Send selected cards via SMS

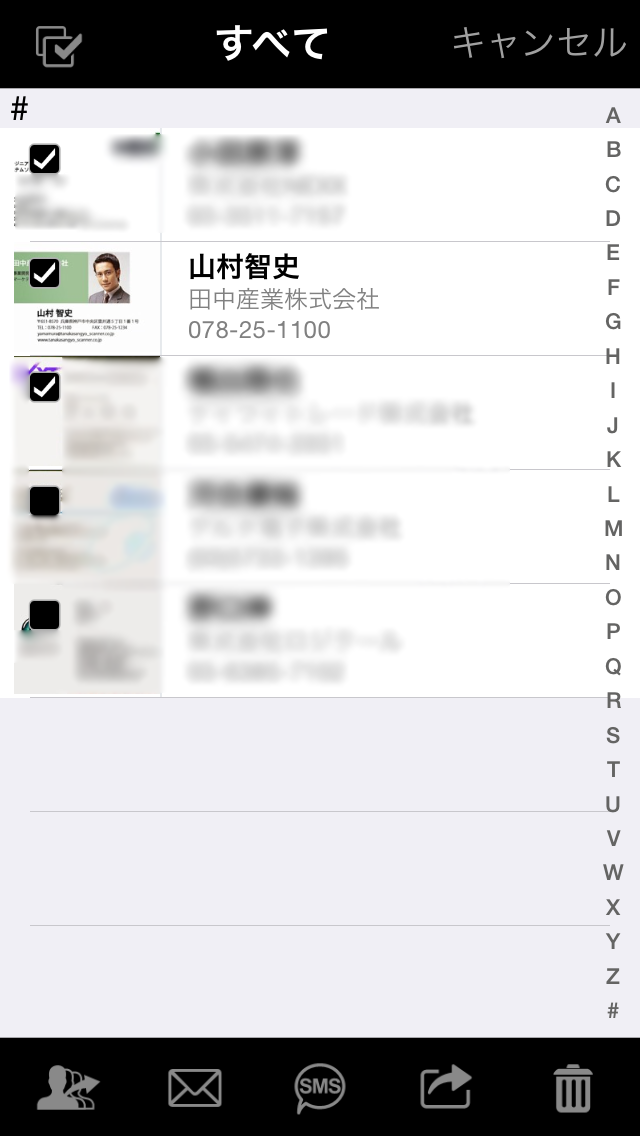(320, 1088)
